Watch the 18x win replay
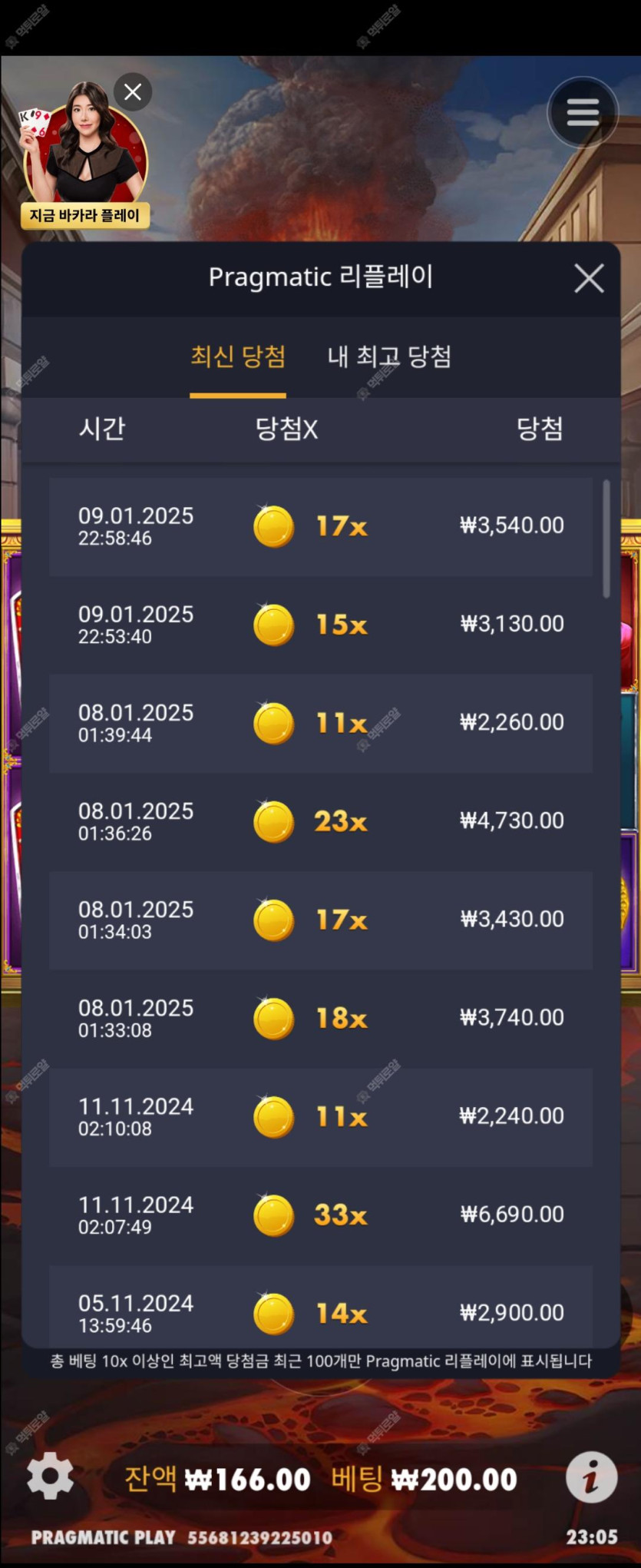 [320, 1019]
